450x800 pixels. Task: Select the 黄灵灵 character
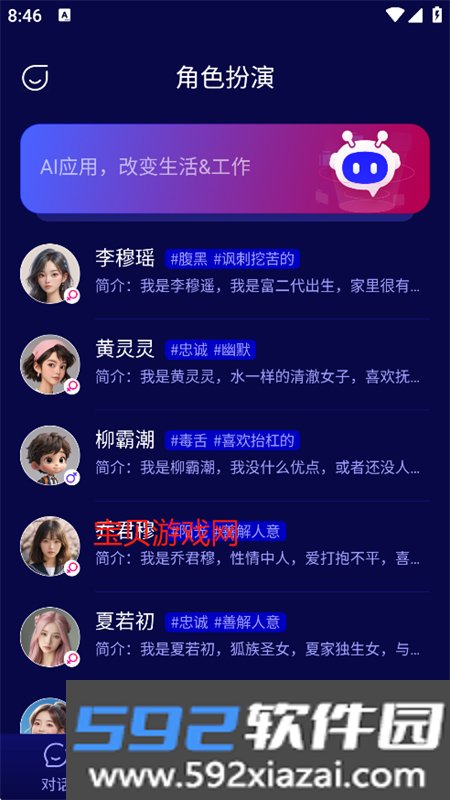point(225,364)
